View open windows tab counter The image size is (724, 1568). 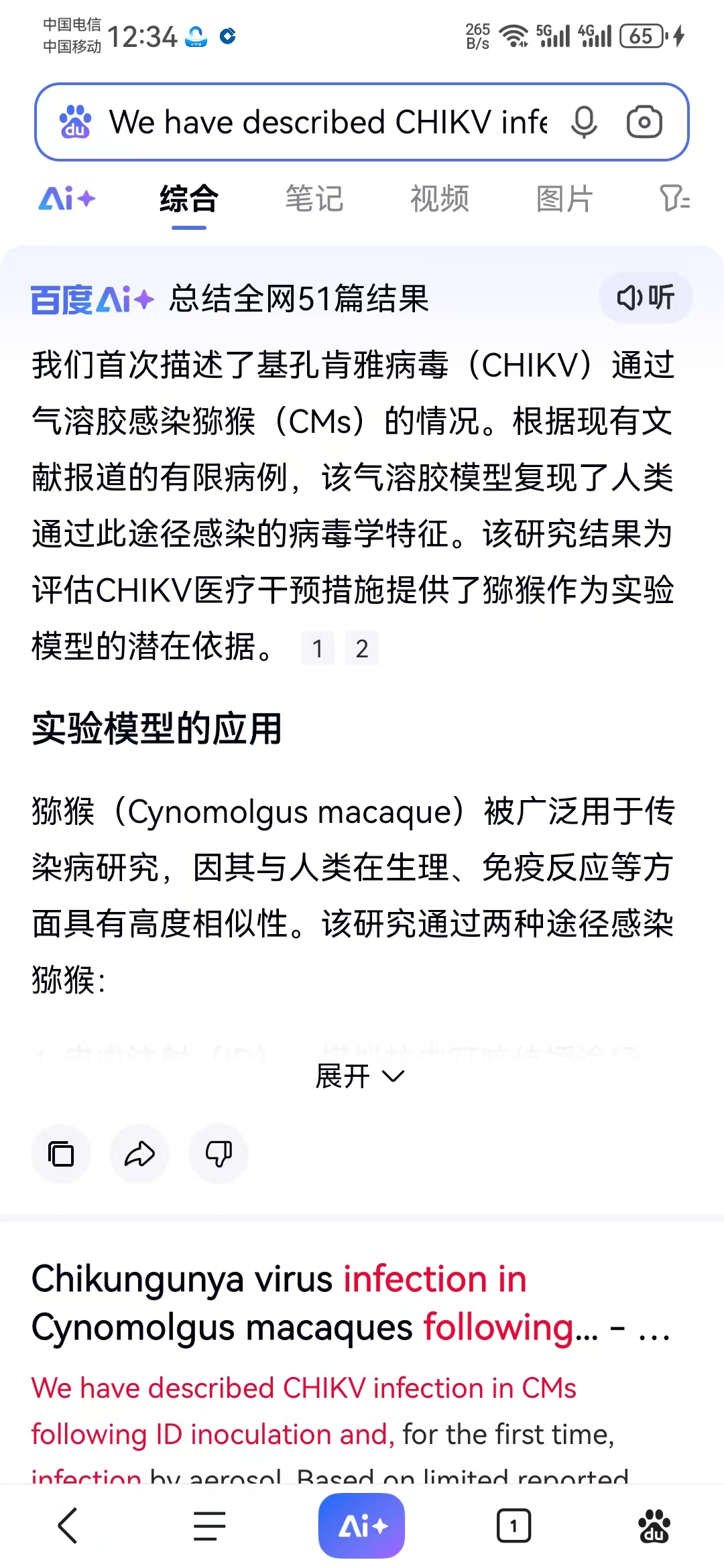[514, 1526]
